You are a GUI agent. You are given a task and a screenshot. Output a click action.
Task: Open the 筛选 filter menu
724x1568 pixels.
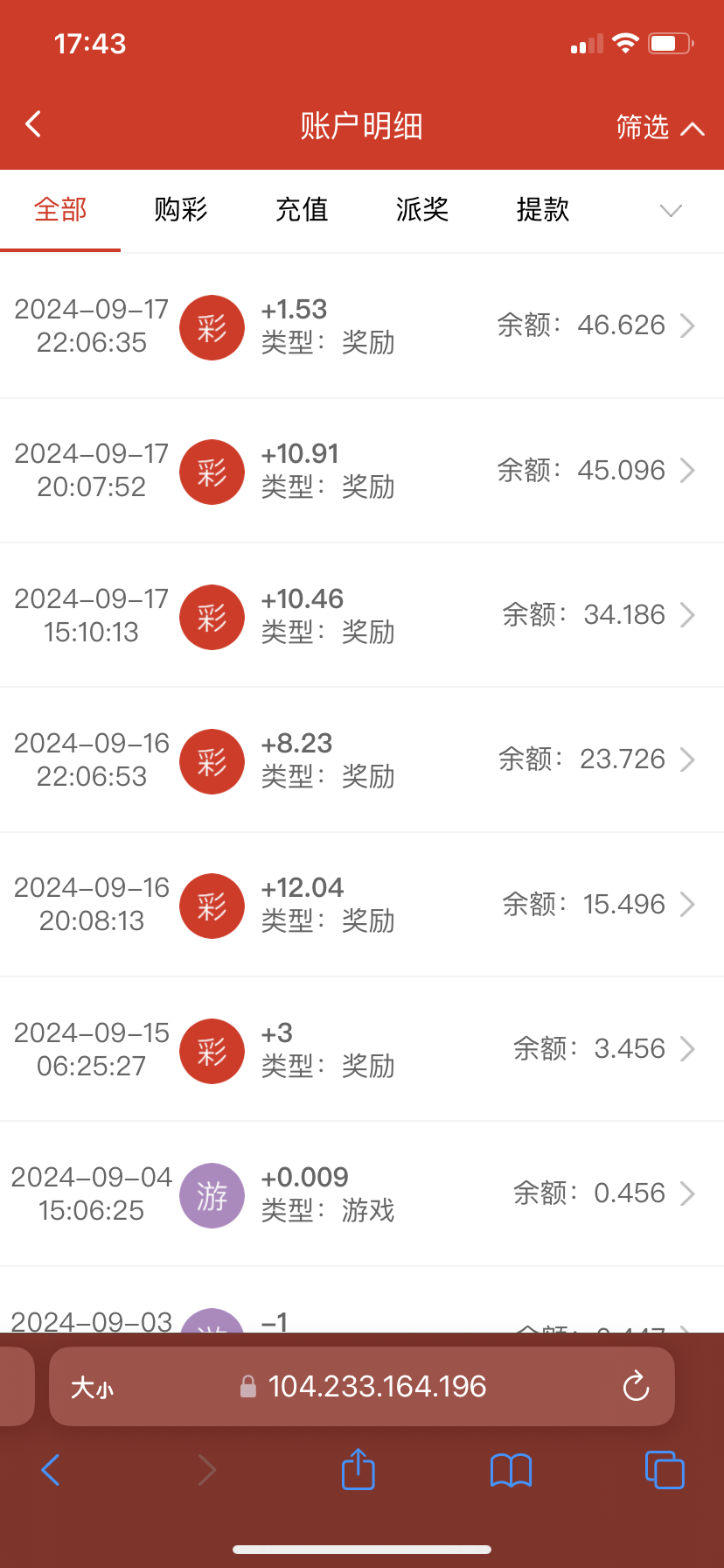[659, 128]
